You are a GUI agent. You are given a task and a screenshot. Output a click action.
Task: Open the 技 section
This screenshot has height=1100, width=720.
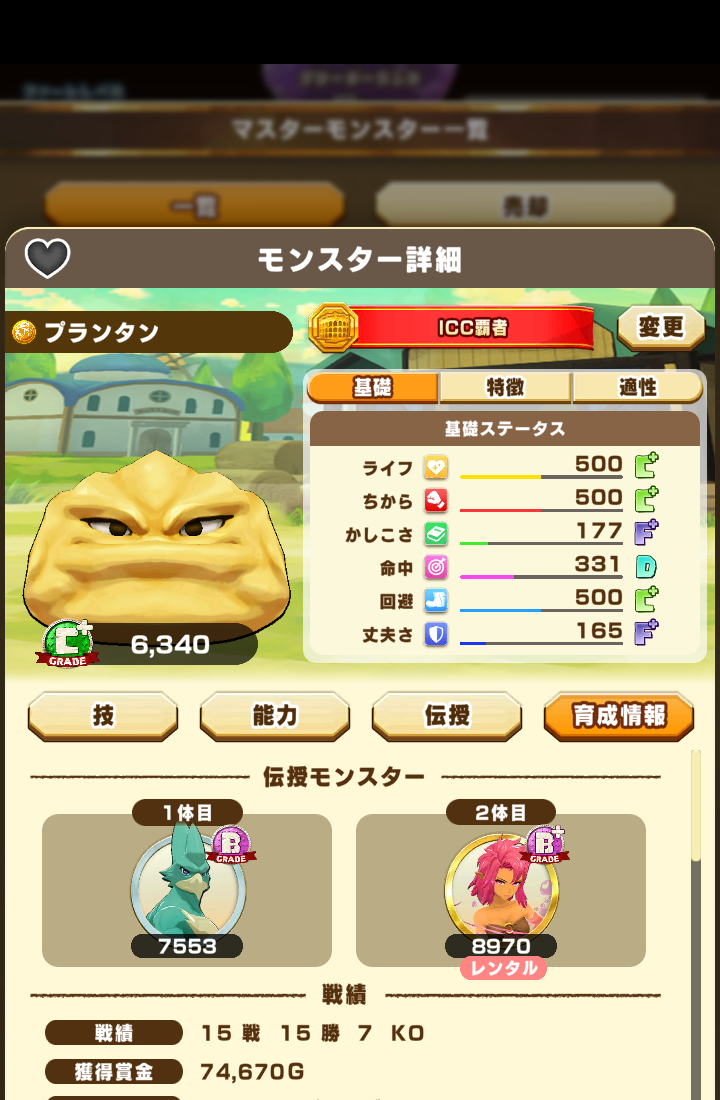(x=103, y=715)
